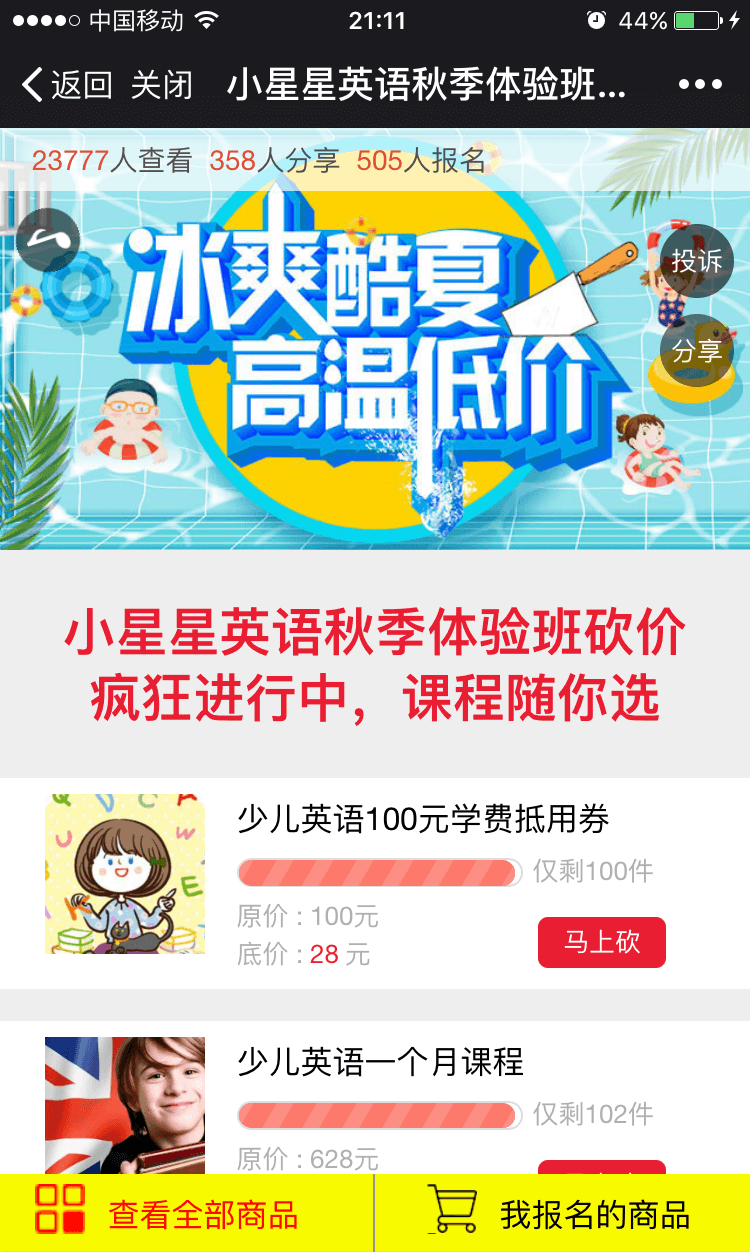Open the 少儿英语100元学费抵用券 item
This screenshot has width=750, height=1252.
423,821
